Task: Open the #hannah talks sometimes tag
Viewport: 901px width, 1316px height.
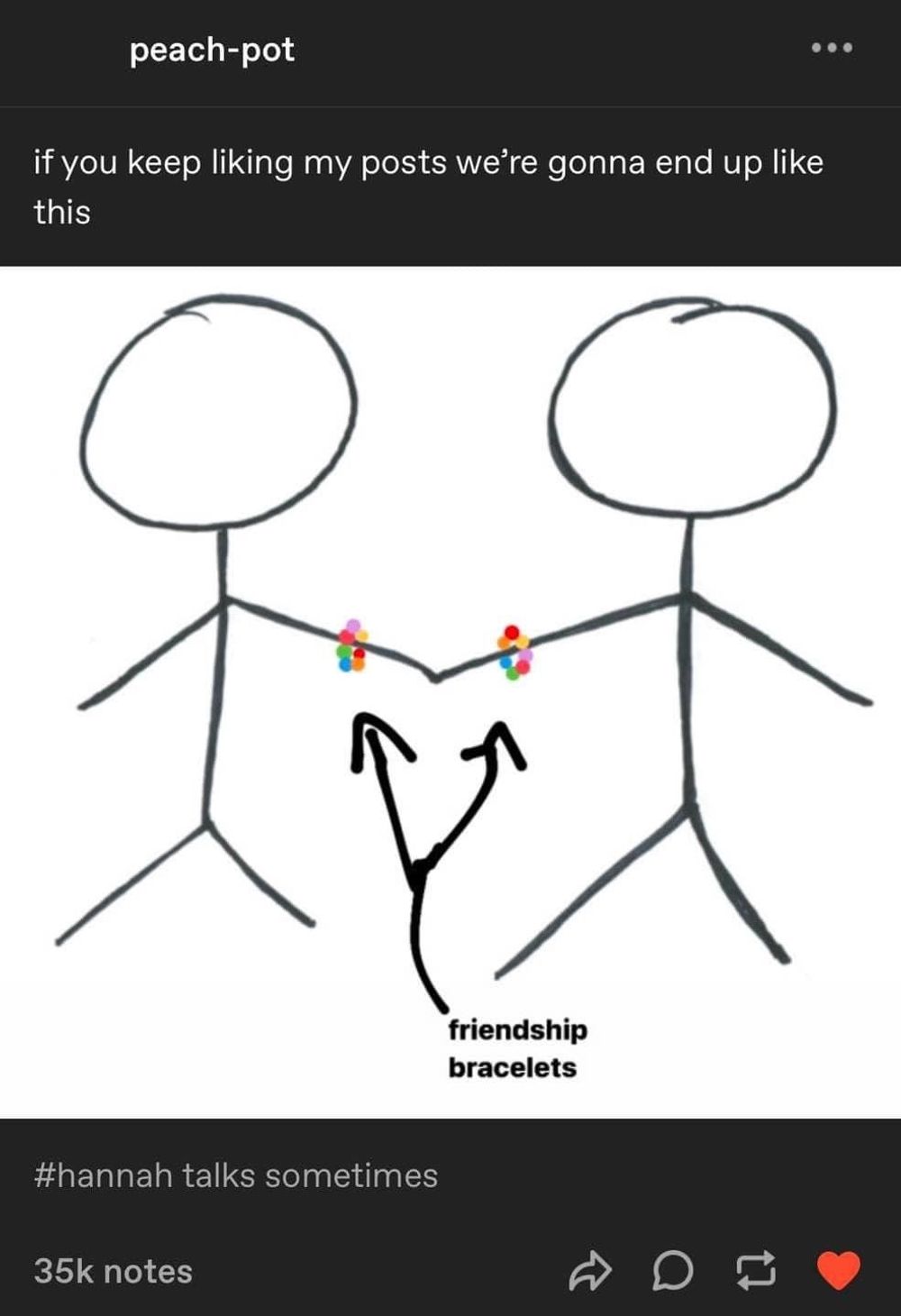Action: point(236,1175)
